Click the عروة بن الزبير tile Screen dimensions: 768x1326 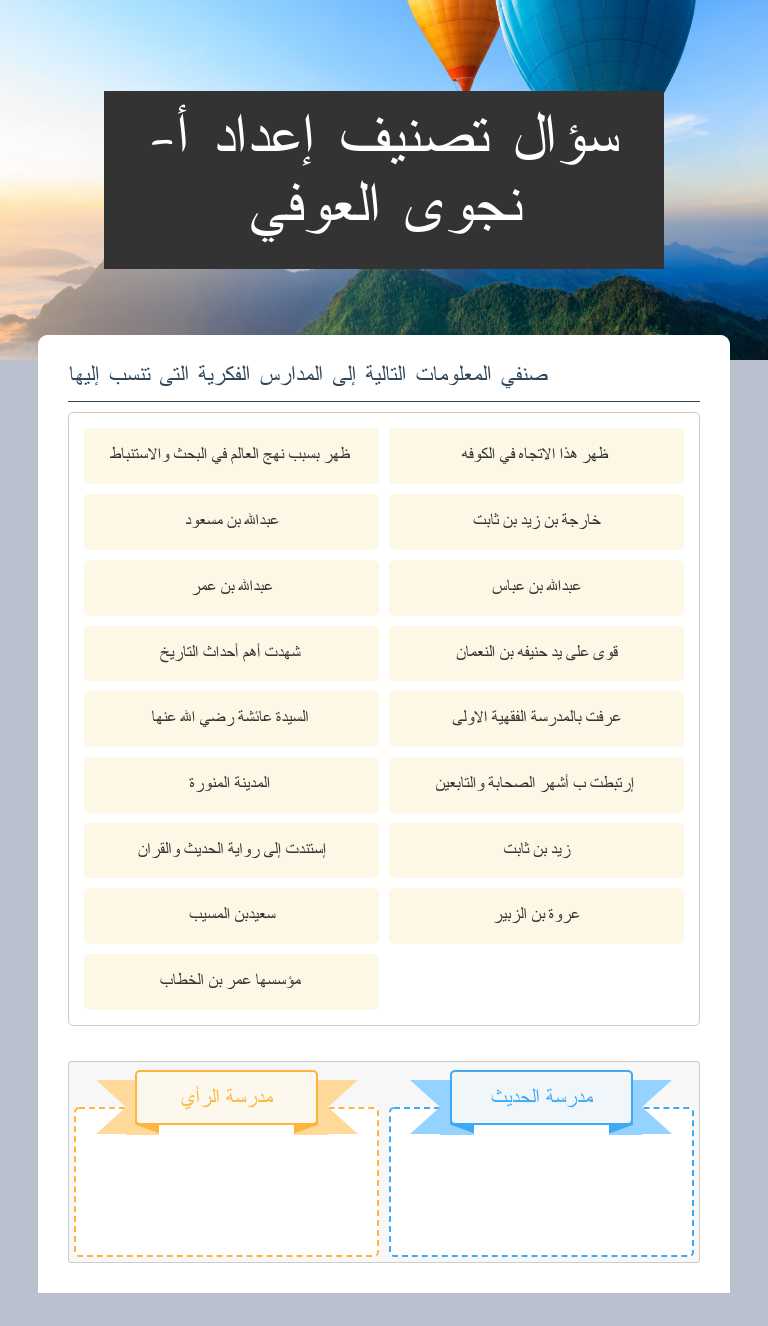(537, 915)
